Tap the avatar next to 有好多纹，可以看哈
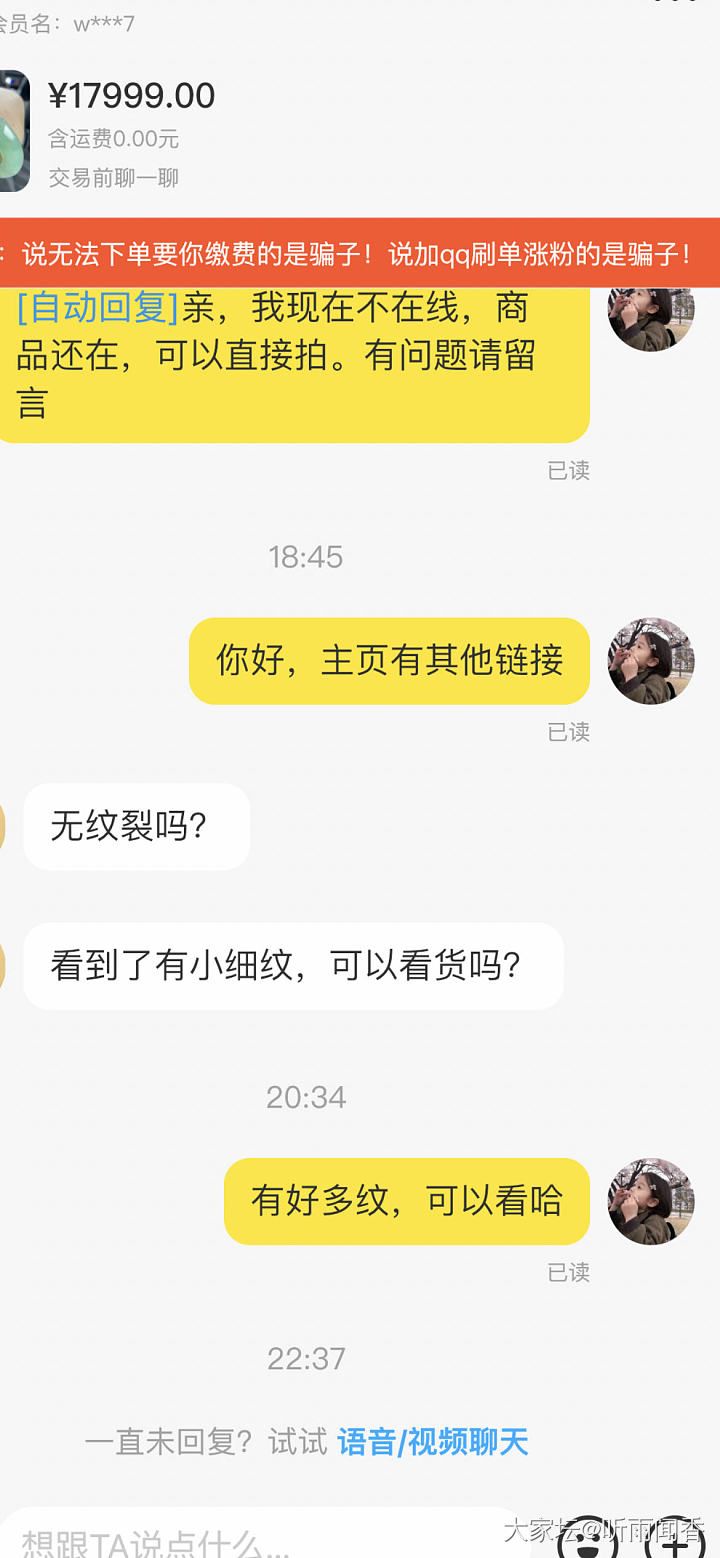Viewport: 720px width, 1558px height. 651,1201
